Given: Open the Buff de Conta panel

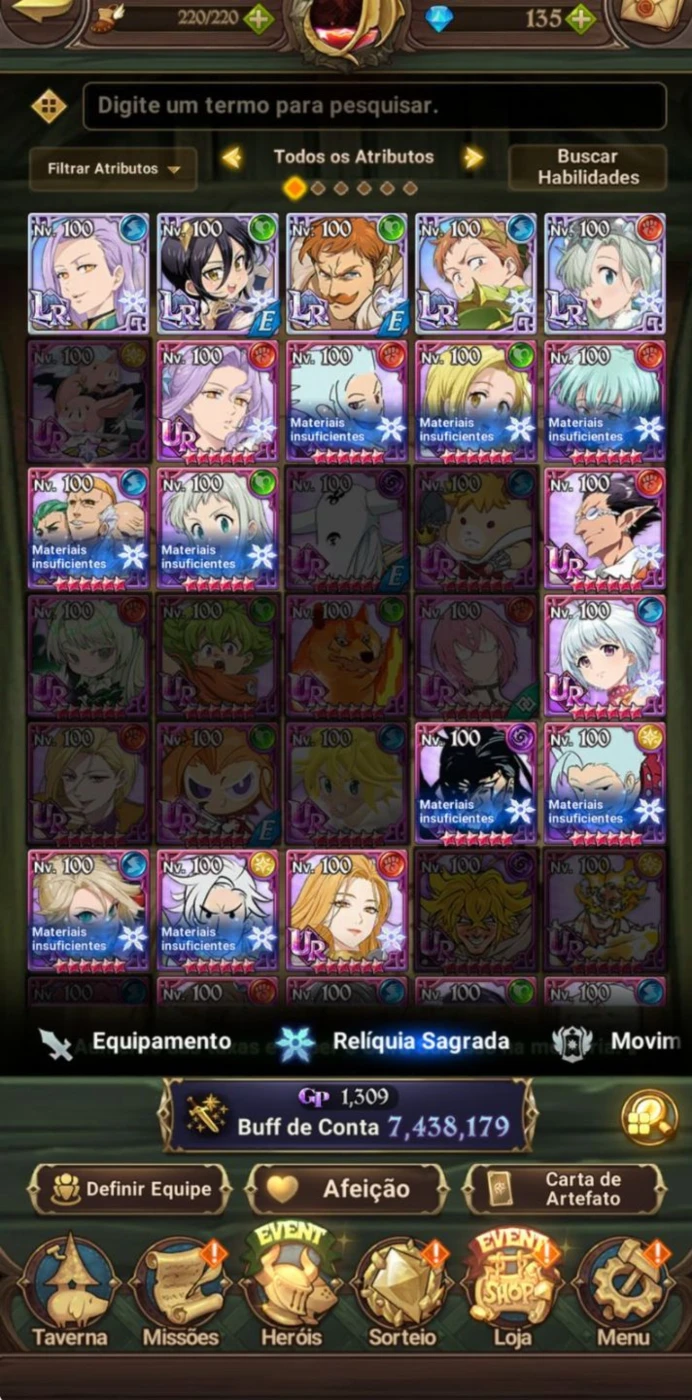Looking at the screenshot, I should [x=347, y=1114].
